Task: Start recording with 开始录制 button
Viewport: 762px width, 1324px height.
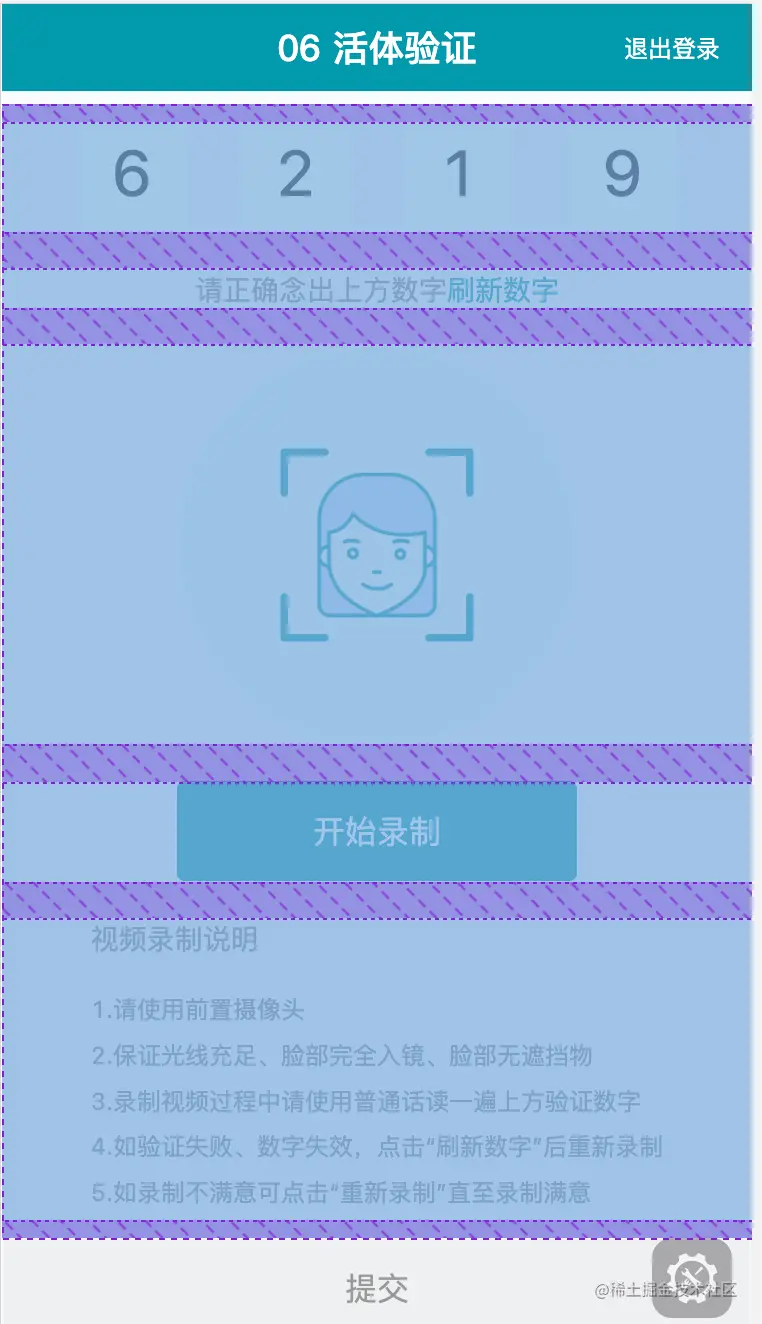Action: point(377,832)
